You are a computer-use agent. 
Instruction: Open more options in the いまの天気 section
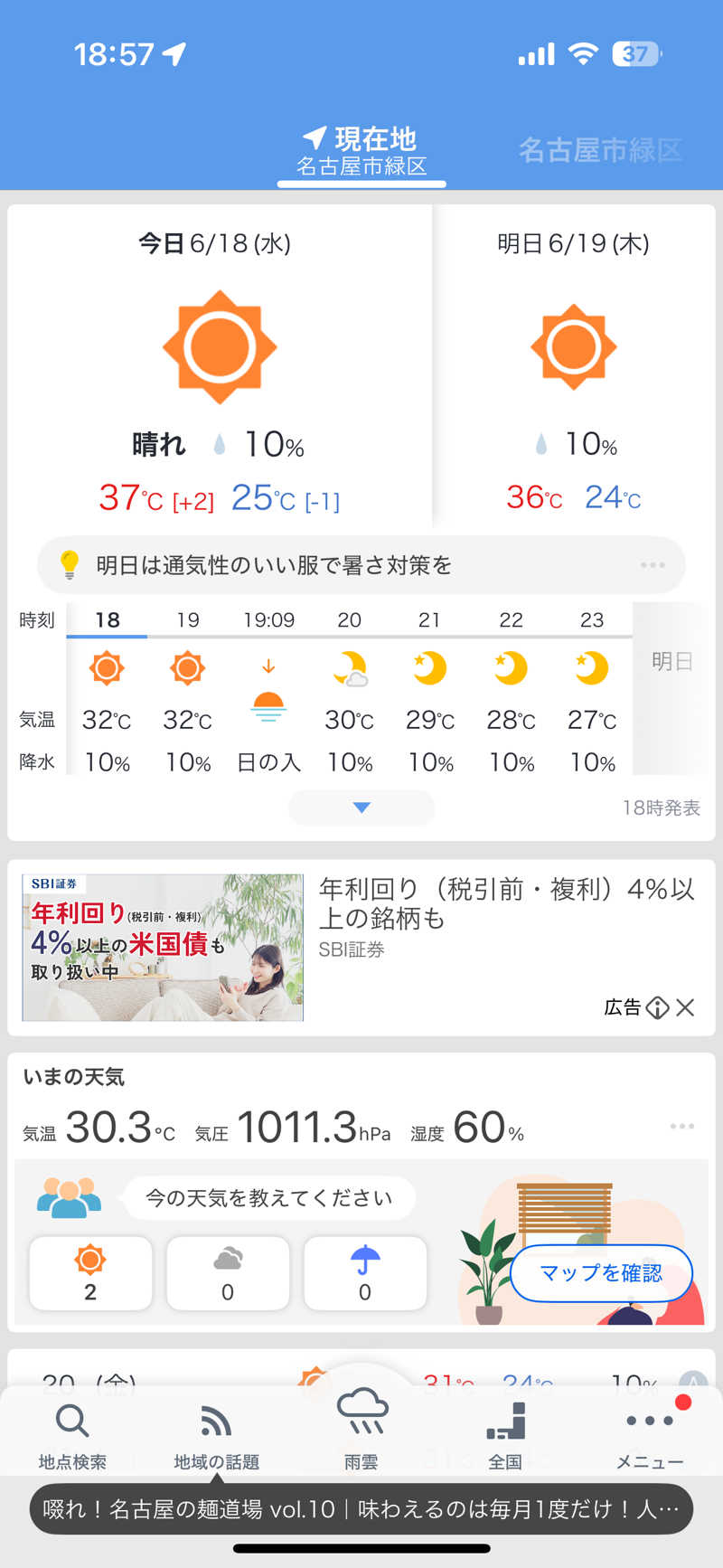click(x=681, y=1126)
